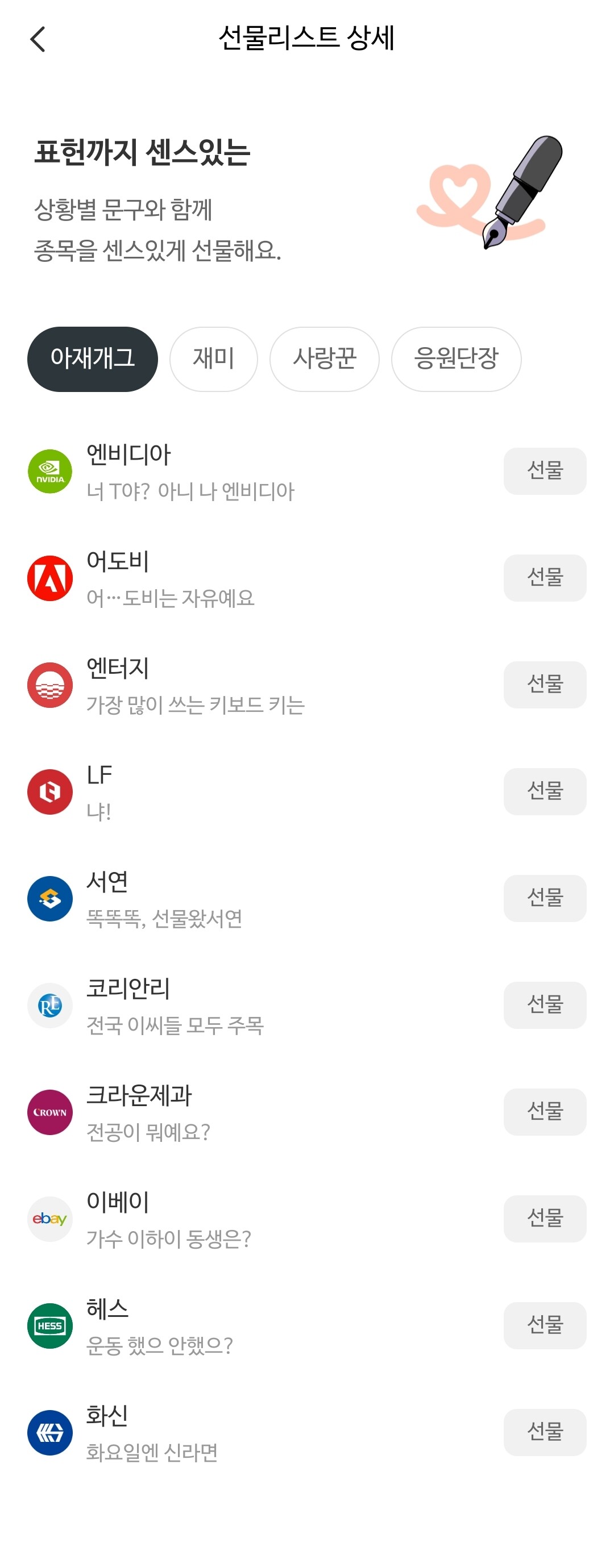Gift 화신 with its 선물 button
614x1568 pixels.
[544, 1432]
